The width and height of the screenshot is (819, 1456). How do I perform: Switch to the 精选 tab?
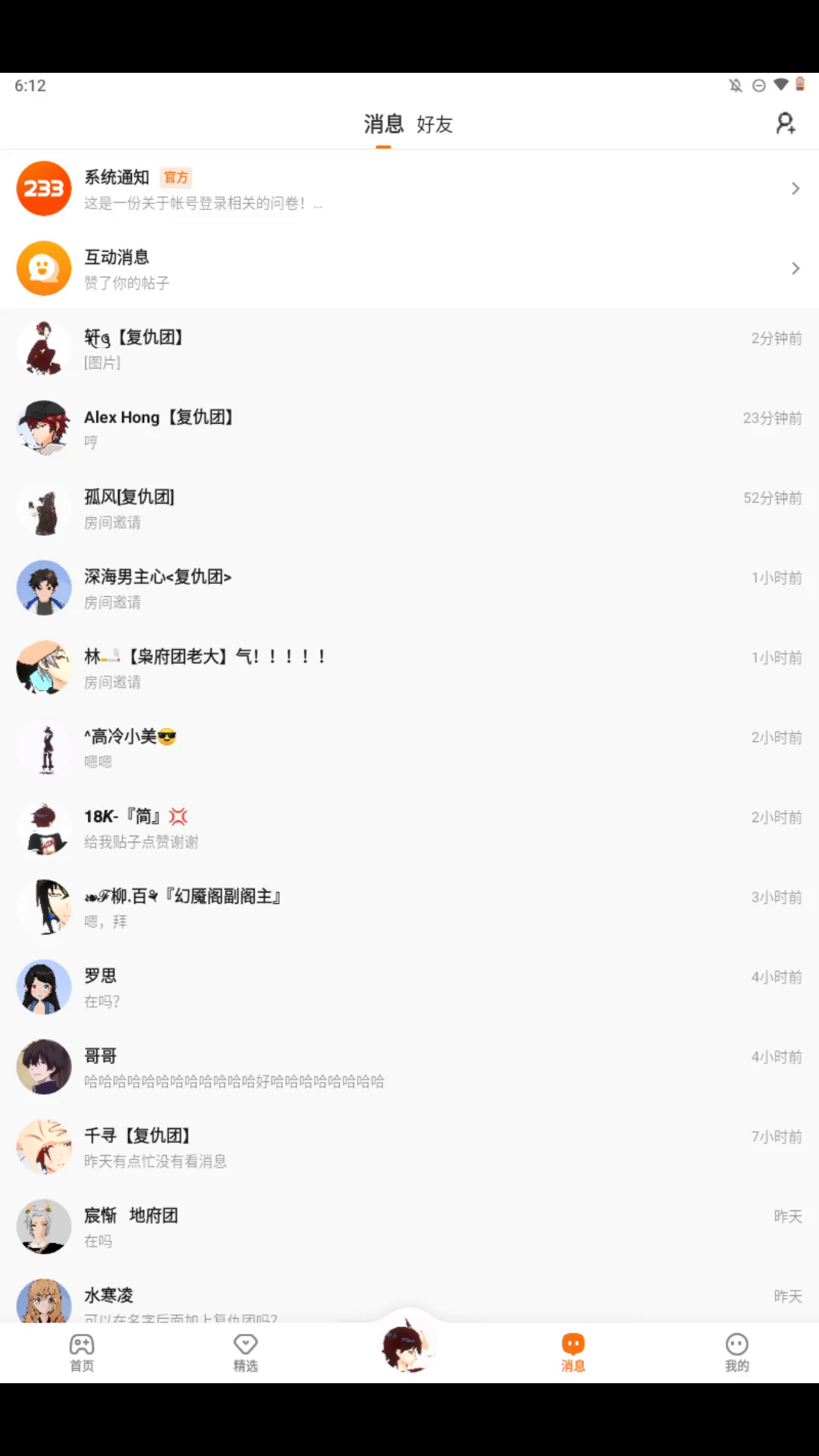(246, 1353)
